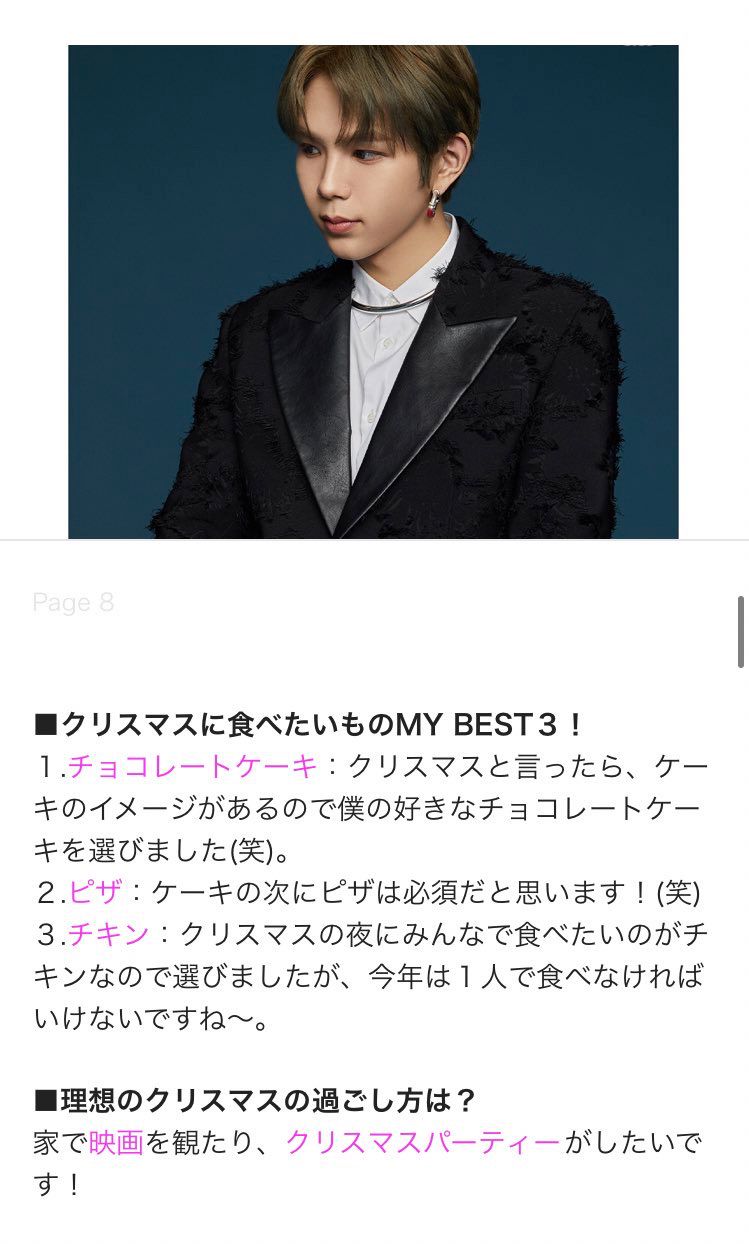Open the 映画 link
This screenshot has height=1244, width=749.
tap(116, 1142)
